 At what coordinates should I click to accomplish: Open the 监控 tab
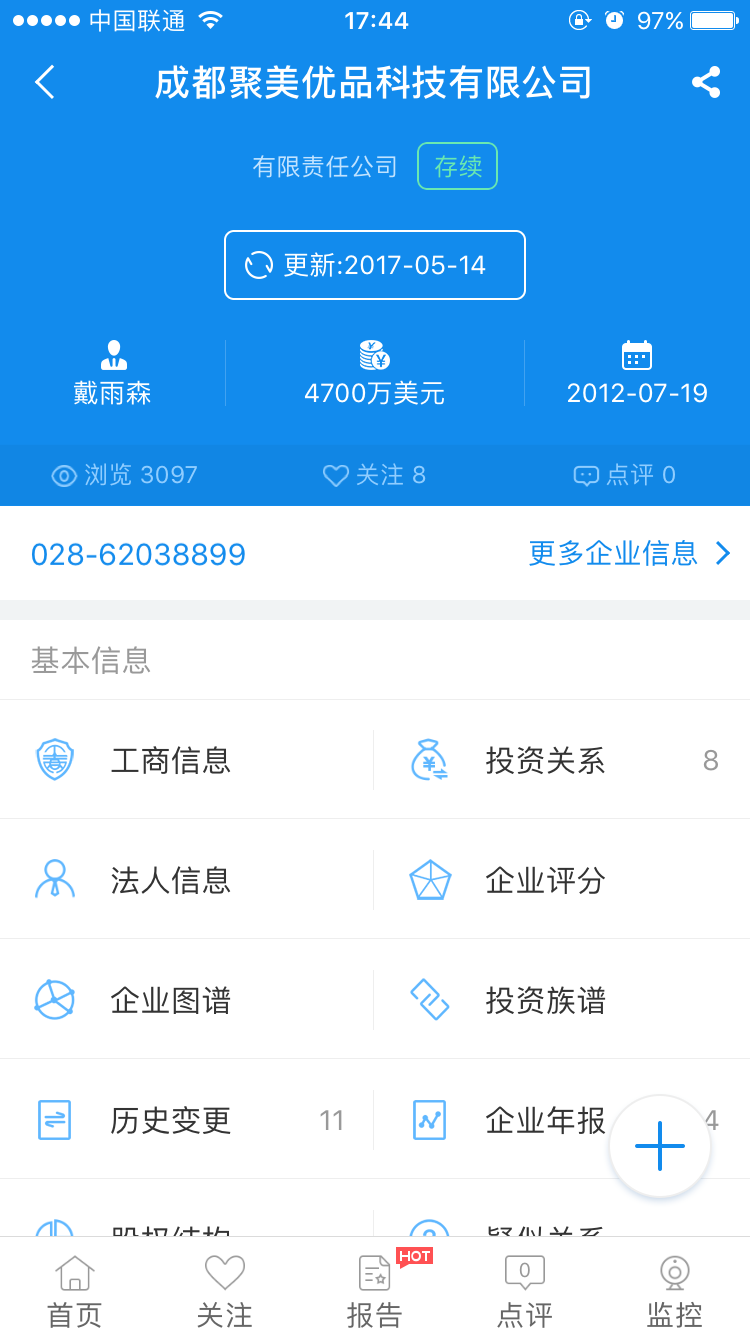click(675, 1291)
